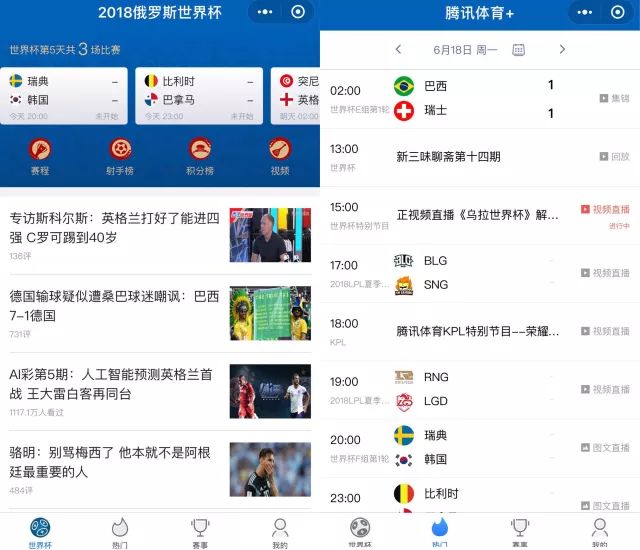Go to the day before 6月18日
This screenshot has height=550, width=640.
pos(398,49)
